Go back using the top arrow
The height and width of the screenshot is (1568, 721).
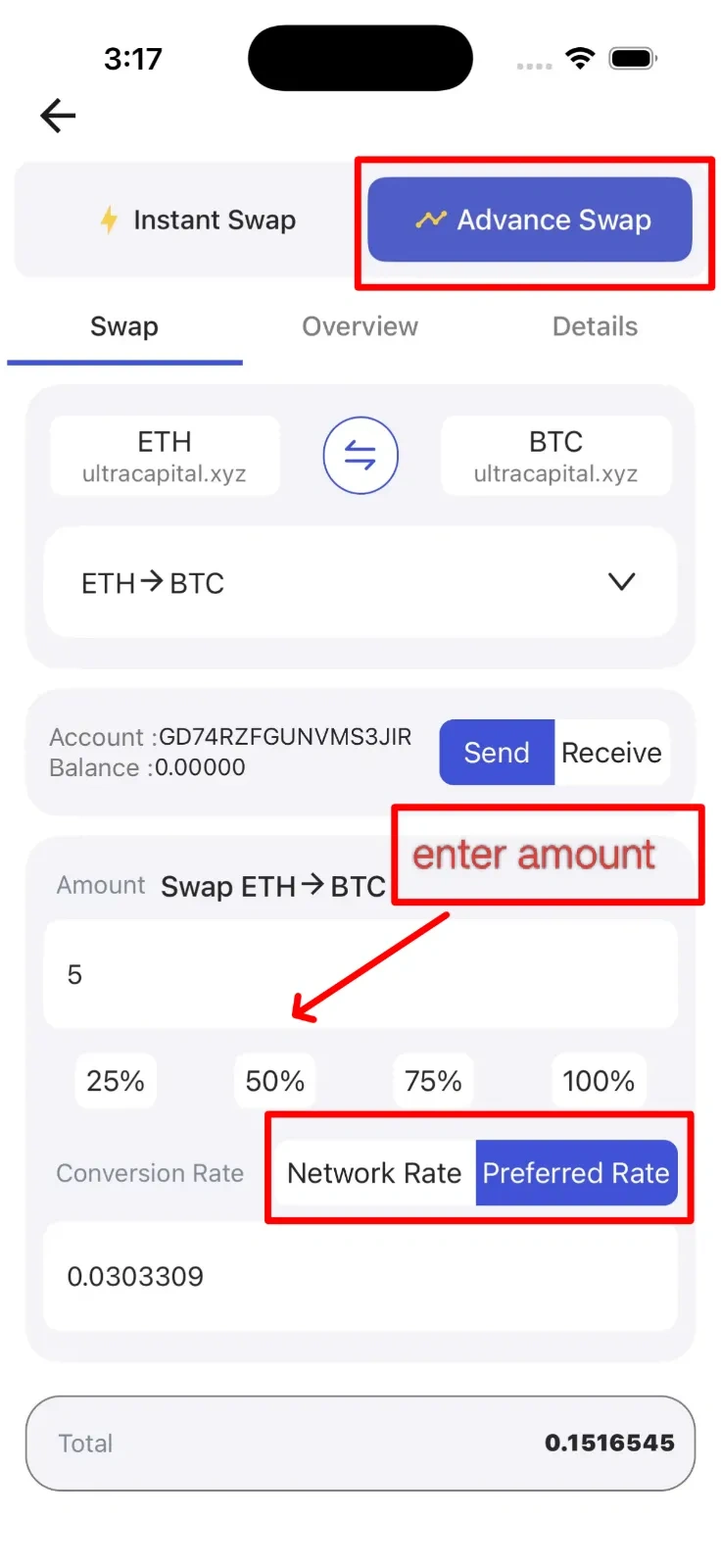58,116
